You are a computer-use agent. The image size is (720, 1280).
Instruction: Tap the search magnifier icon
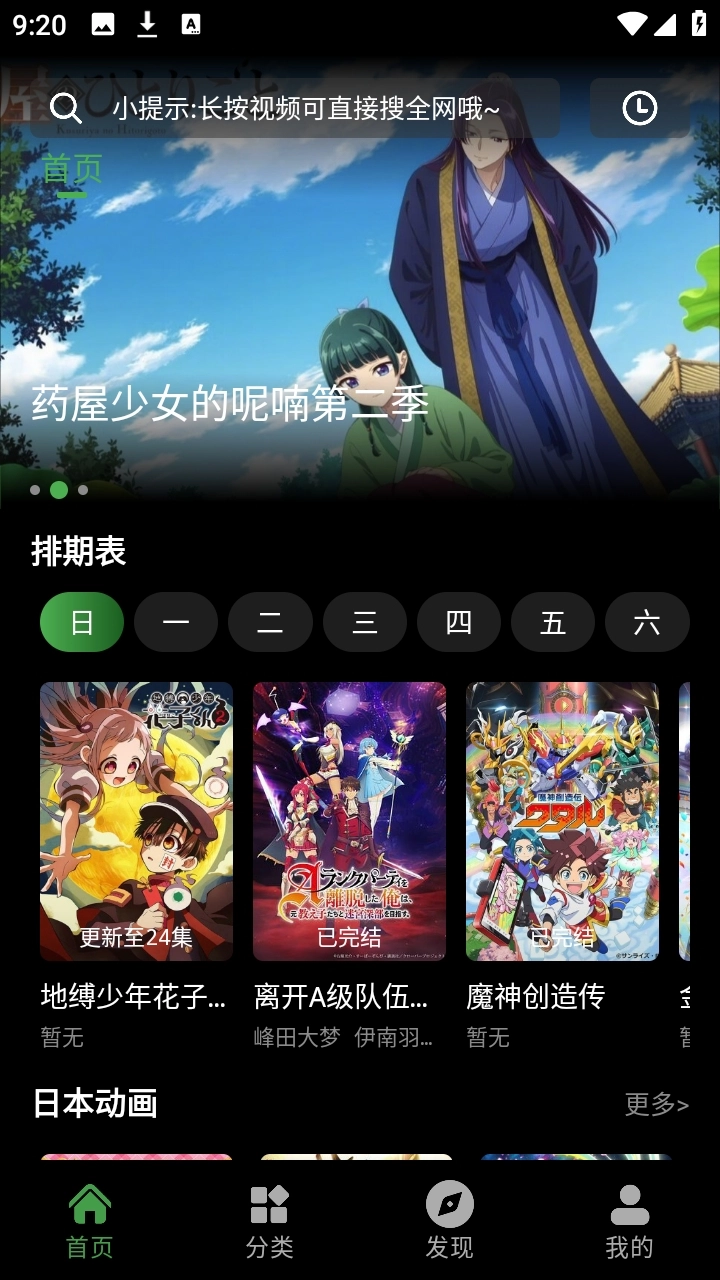(66, 108)
